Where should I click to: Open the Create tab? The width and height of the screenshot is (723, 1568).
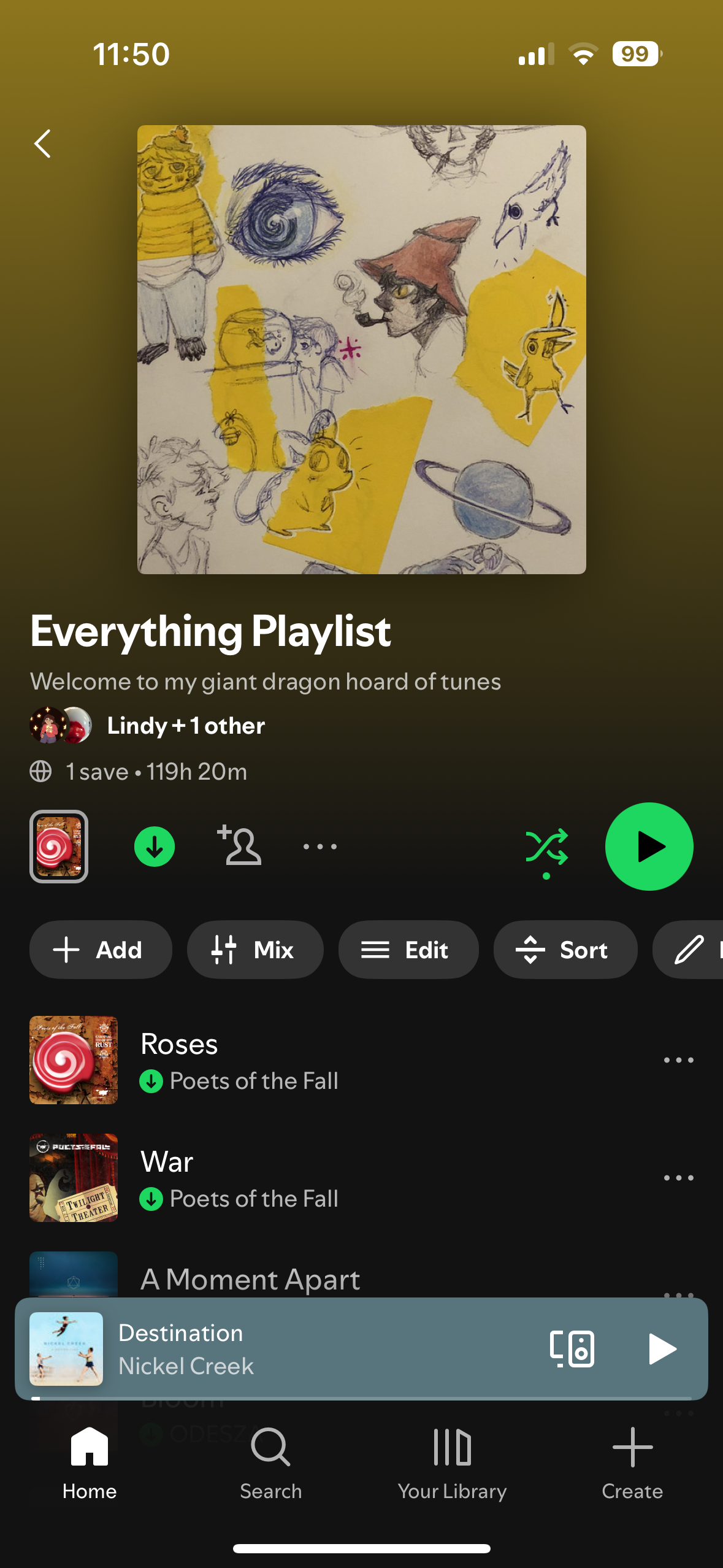(x=632, y=1462)
